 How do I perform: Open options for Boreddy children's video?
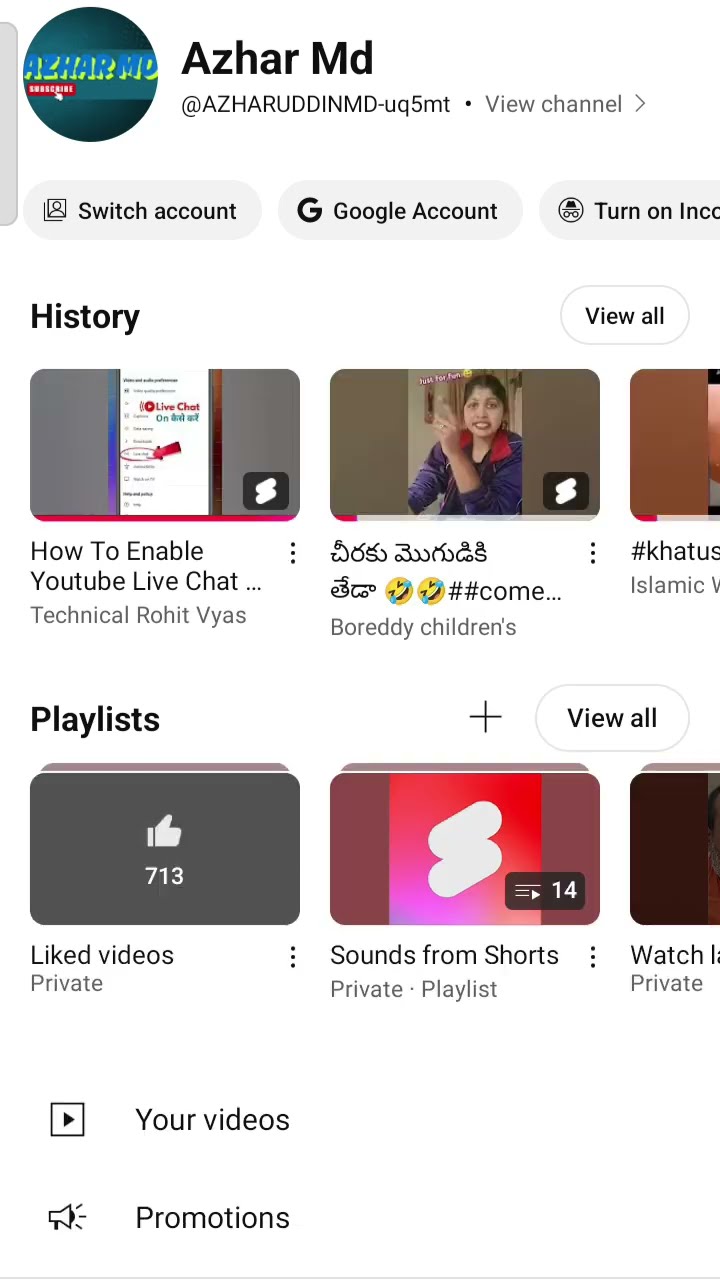(x=592, y=553)
